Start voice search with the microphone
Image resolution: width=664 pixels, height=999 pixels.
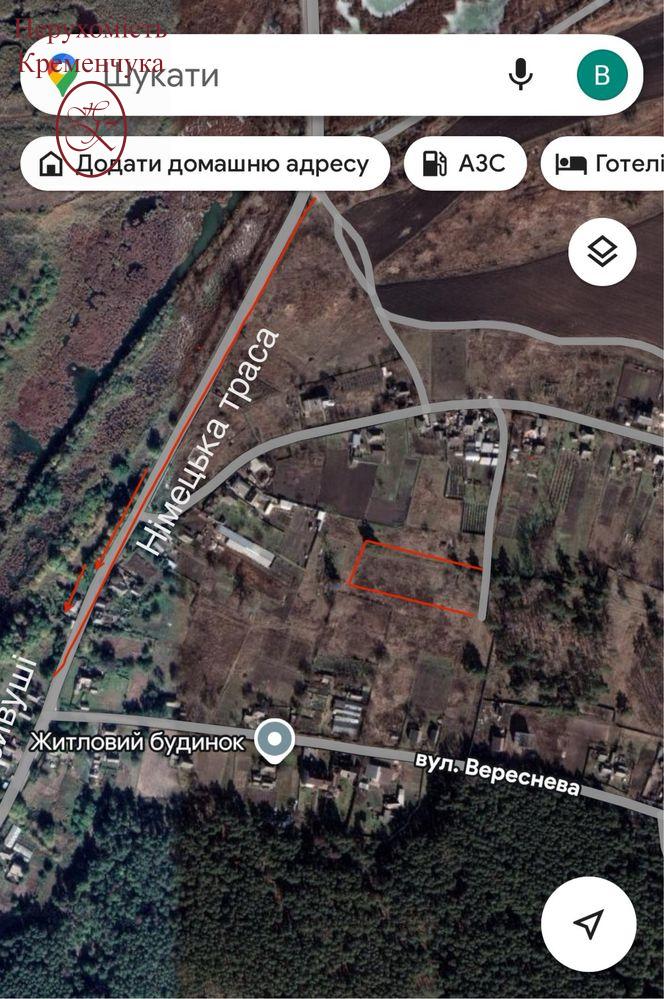coord(520,75)
